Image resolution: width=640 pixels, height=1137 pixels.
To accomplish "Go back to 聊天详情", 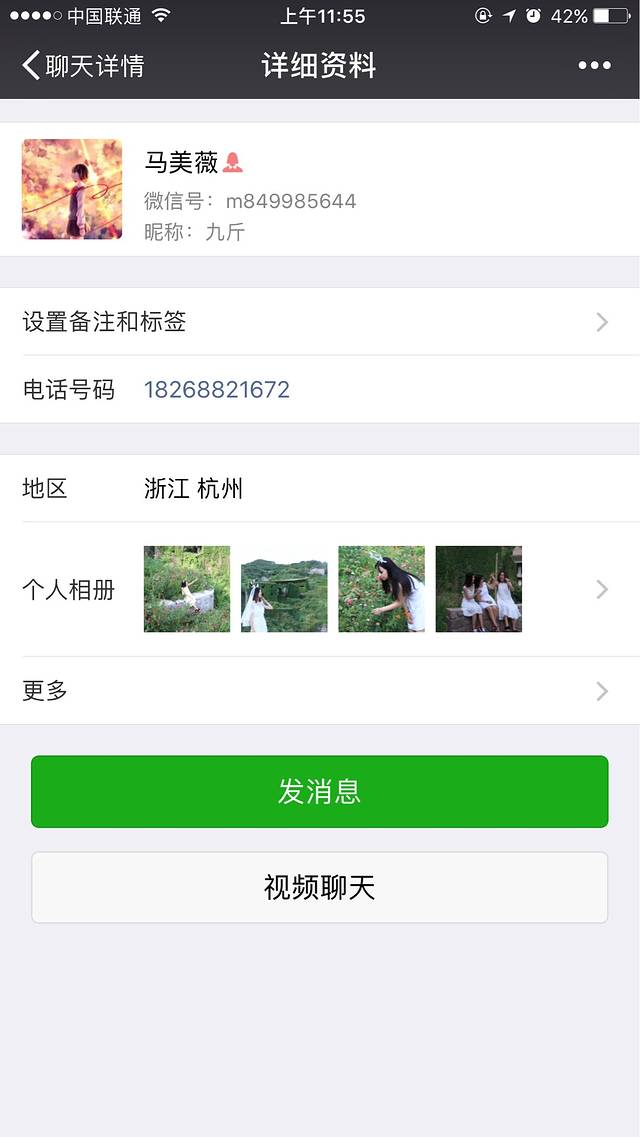I will (x=82, y=66).
